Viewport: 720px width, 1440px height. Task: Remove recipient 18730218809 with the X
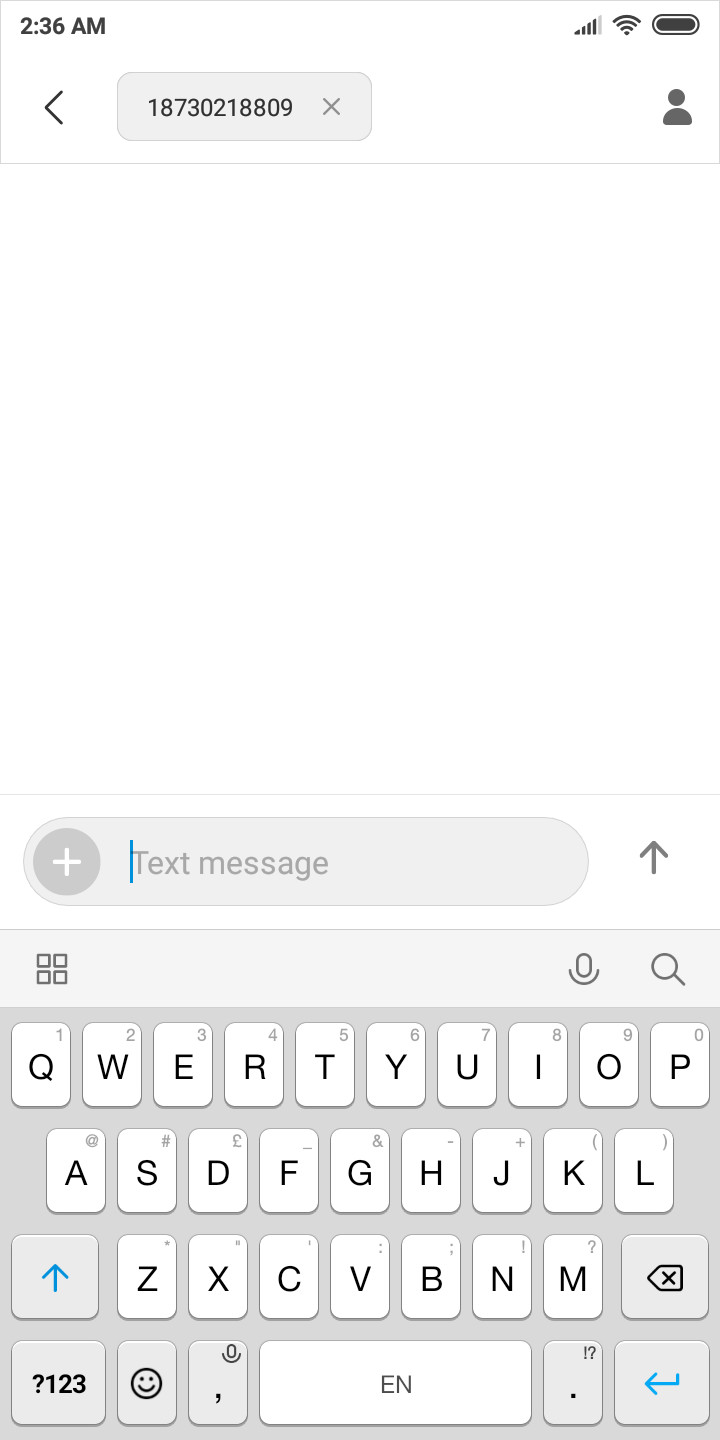331,106
